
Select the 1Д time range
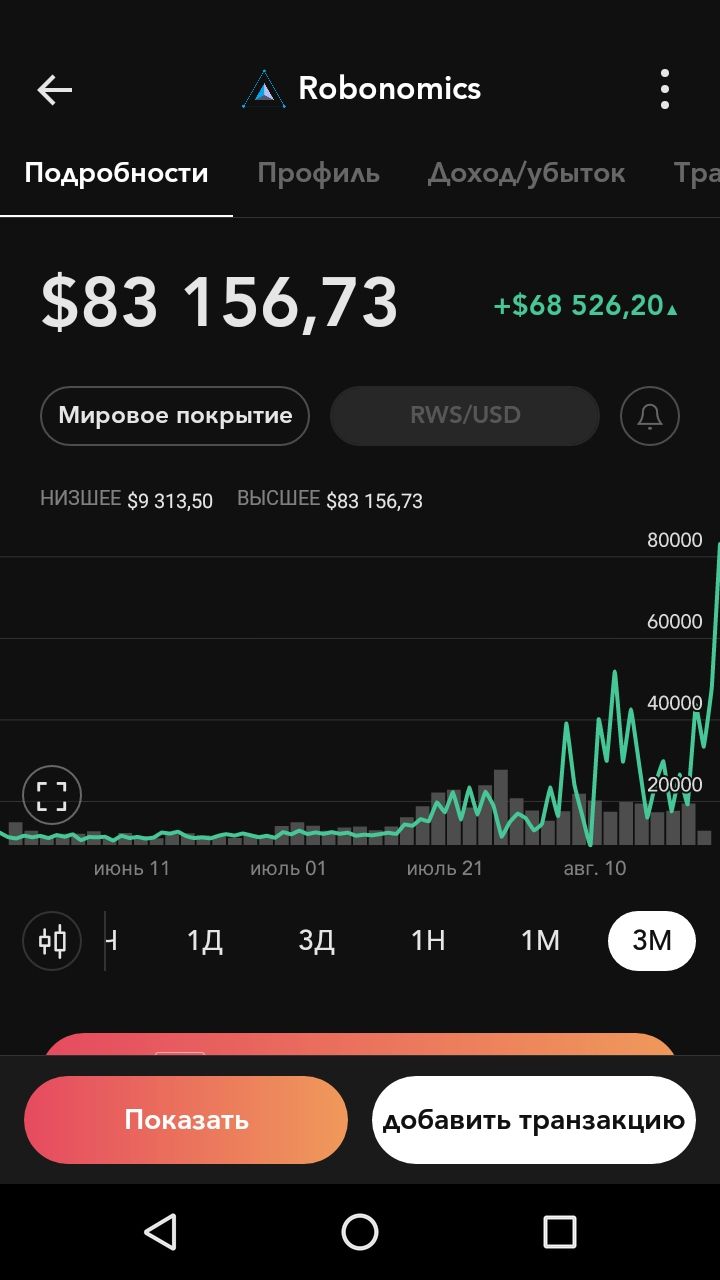click(x=205, y=941)
